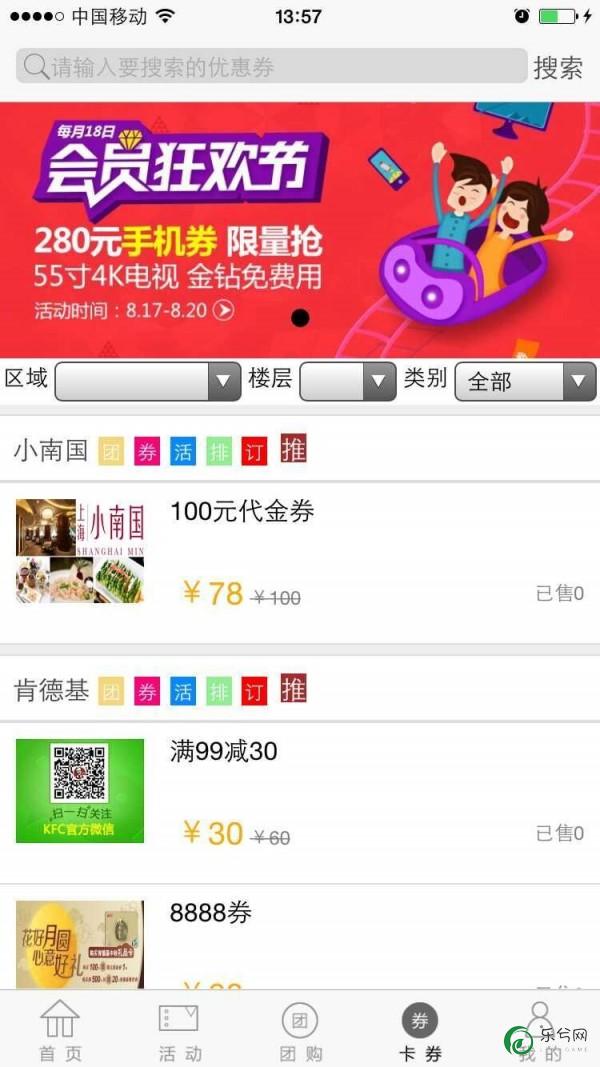This screenshot has width=600, height=1067.
Task: Tap the 搜索 search button
Action: click(x=558, y=67)
